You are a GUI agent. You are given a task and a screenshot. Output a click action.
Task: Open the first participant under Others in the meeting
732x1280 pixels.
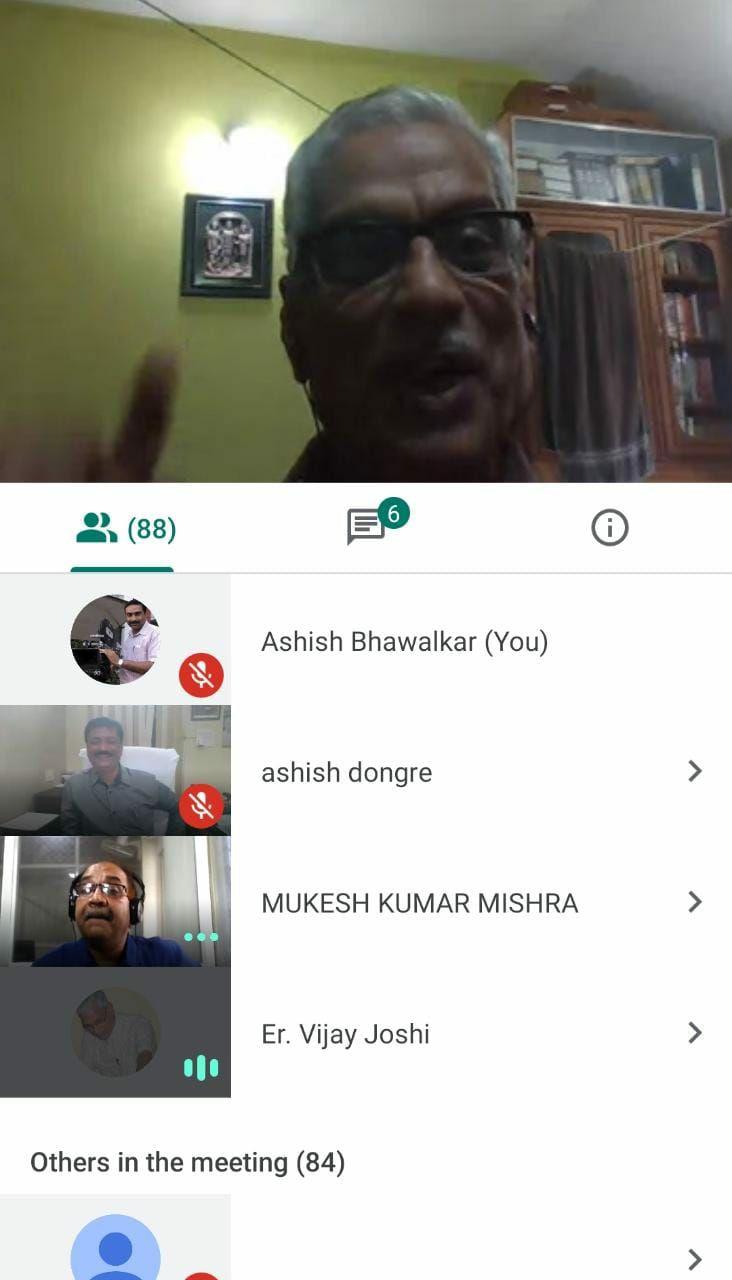coord(694,1258)
